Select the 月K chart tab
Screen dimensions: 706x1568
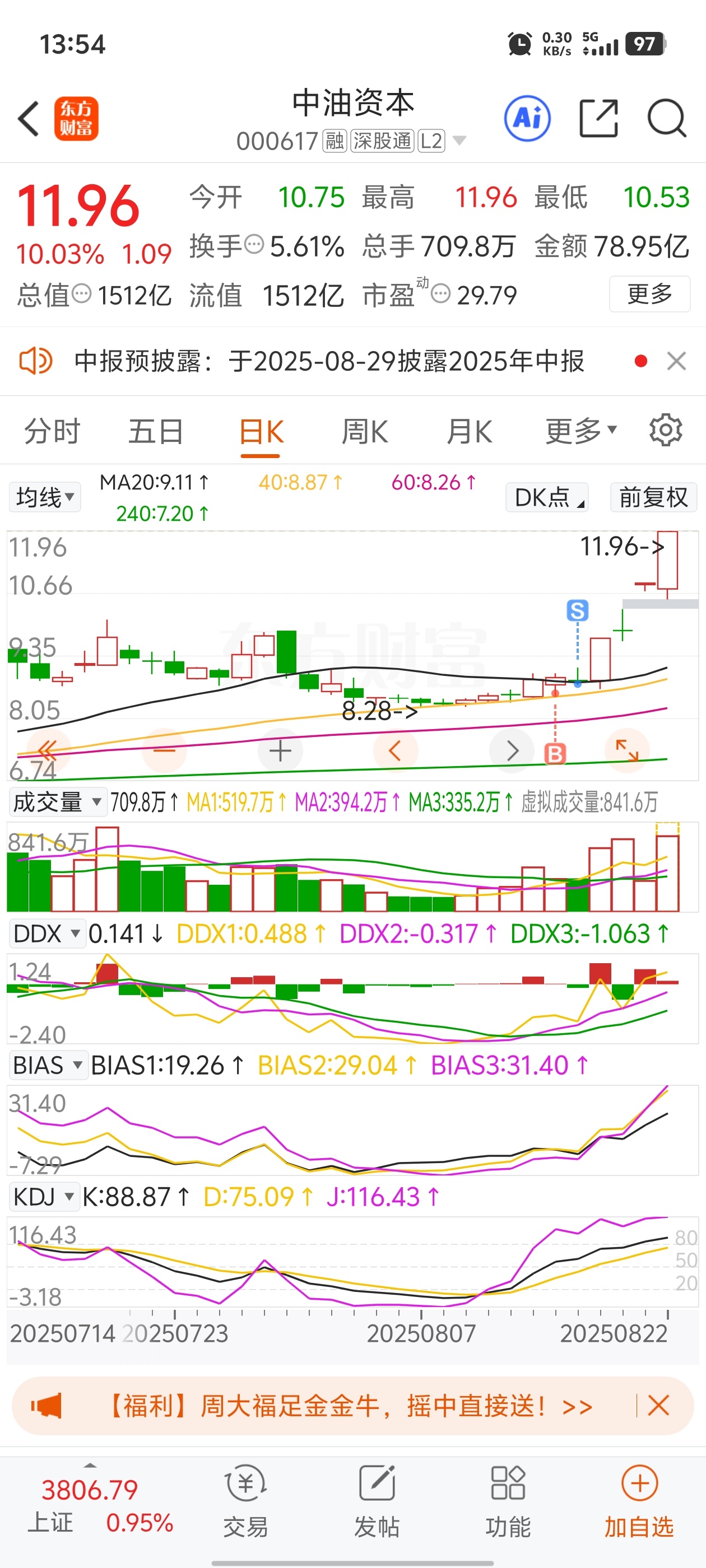[469, 432]
